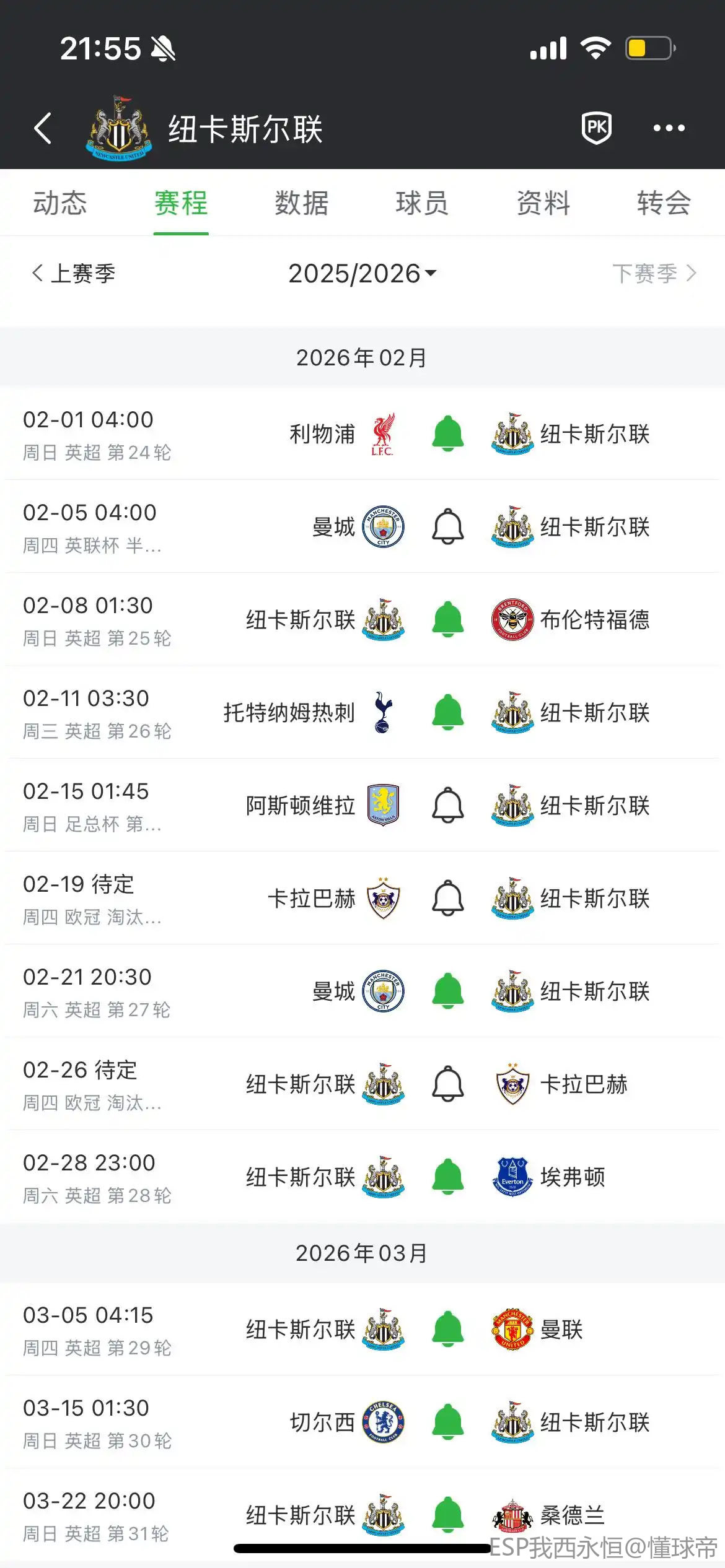
Task: Go to 上赛季 schedule
Action: [x=74, y=273]
